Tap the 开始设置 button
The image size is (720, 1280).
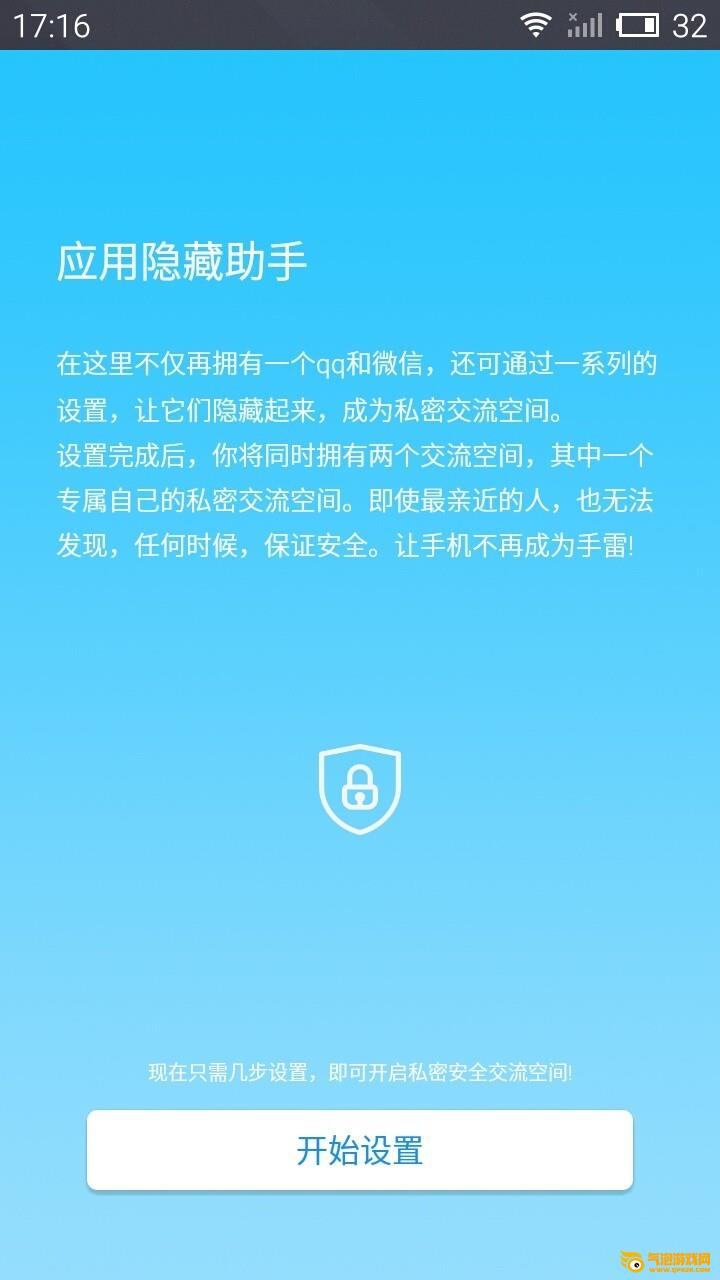click(x=360, y=1150)
